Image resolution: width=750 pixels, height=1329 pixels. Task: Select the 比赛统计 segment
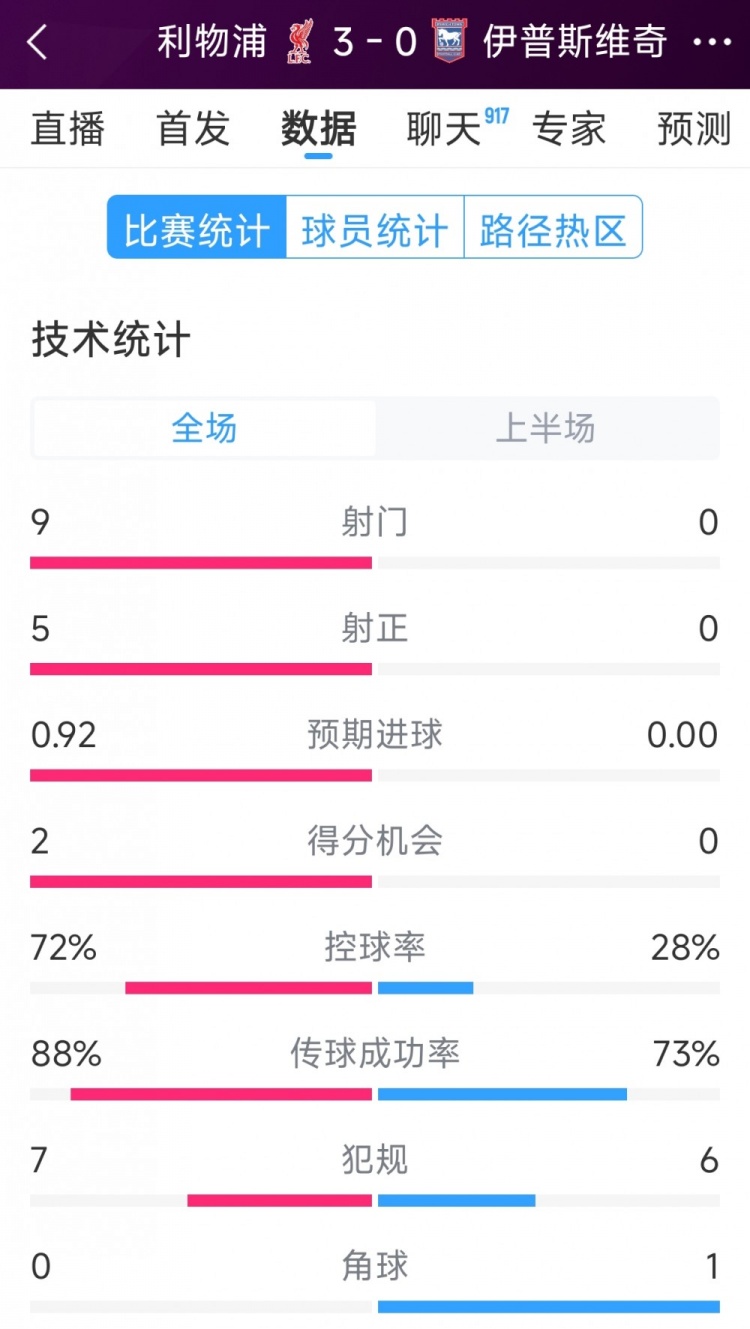197,227
